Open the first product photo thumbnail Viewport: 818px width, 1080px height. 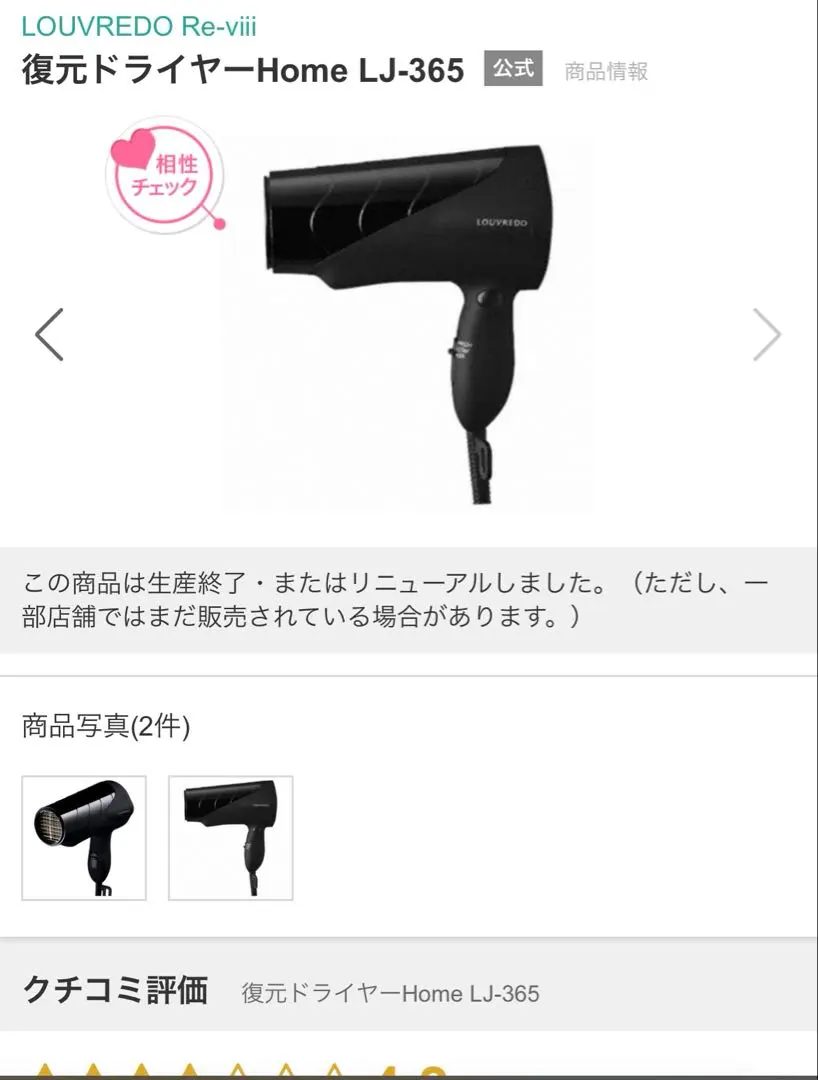pos(84,838)
